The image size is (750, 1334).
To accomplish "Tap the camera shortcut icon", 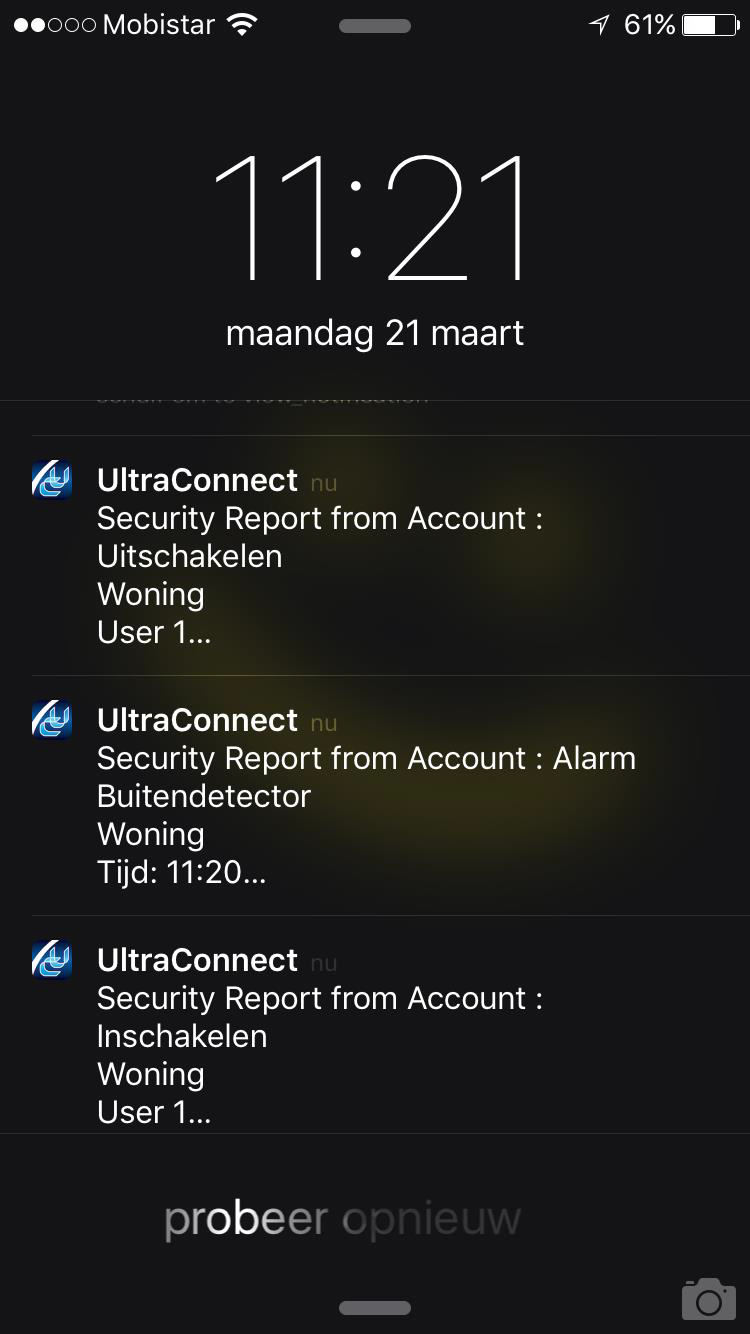I will [x=708, y=1298].
